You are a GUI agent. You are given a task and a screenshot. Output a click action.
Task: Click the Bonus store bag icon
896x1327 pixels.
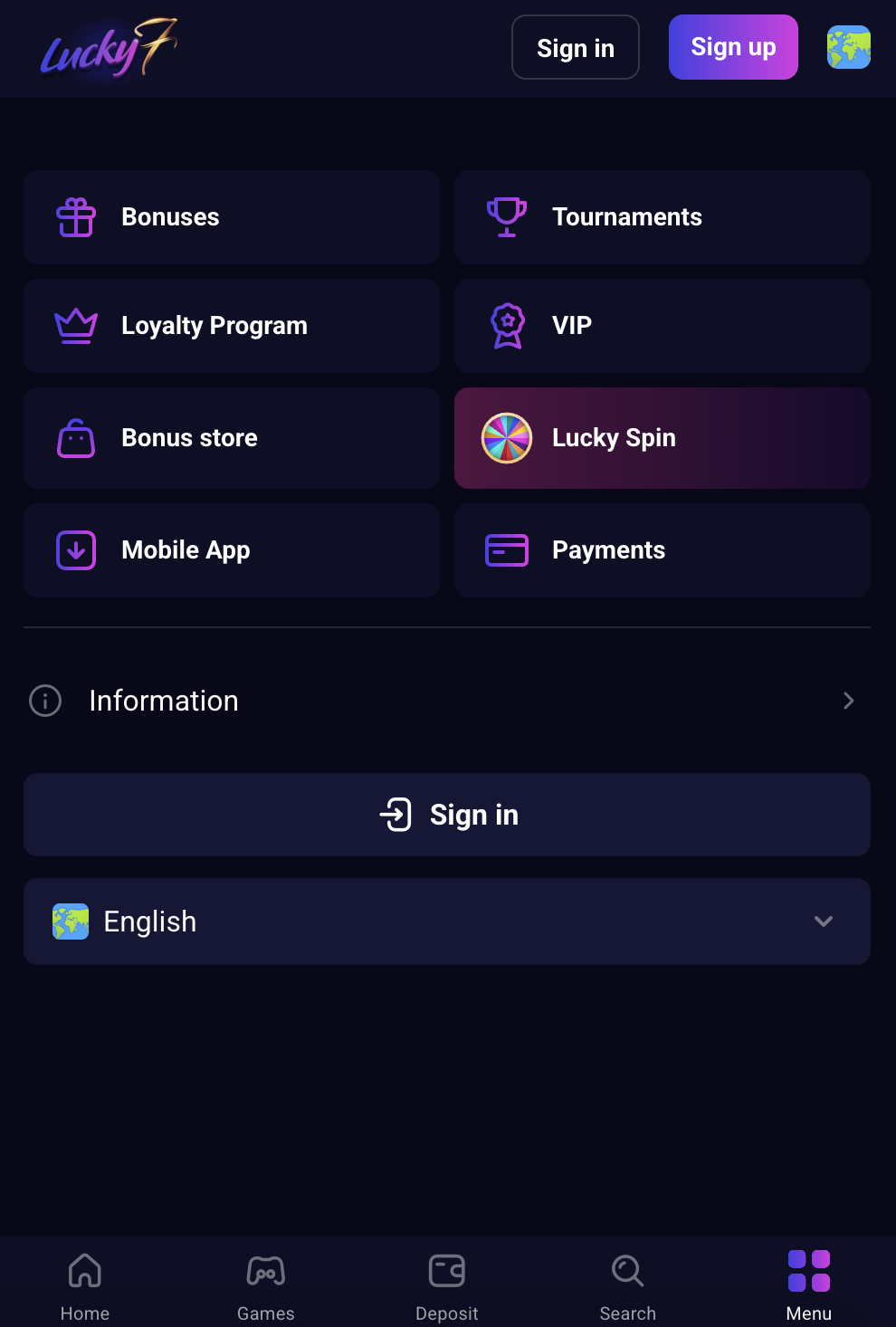(76, 438)
